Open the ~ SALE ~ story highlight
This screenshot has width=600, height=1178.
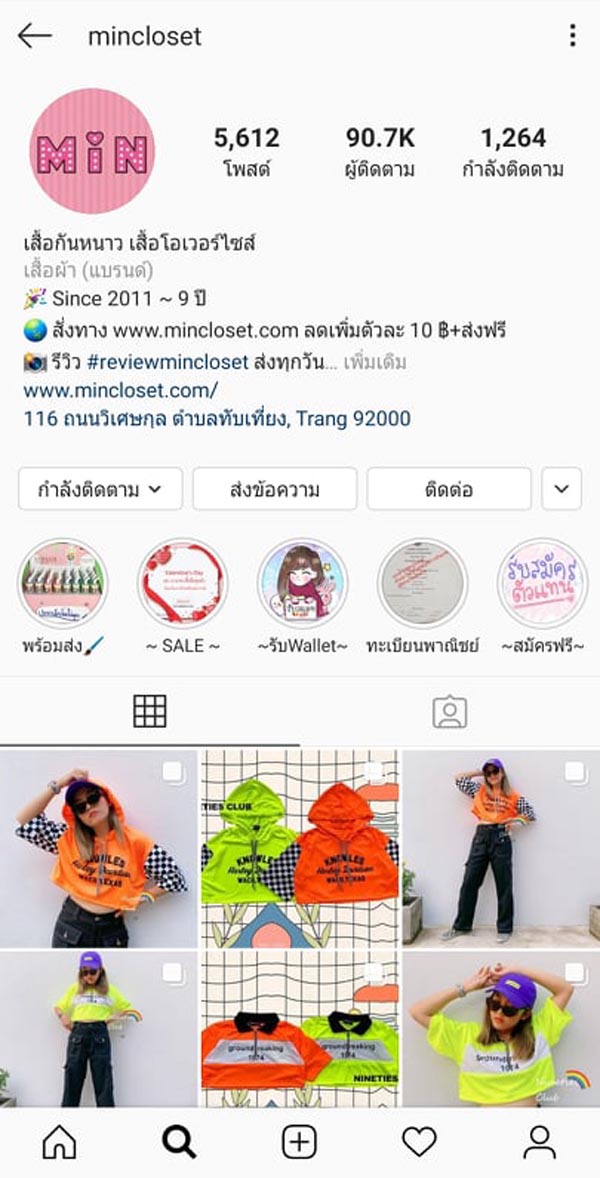point(182,583)
